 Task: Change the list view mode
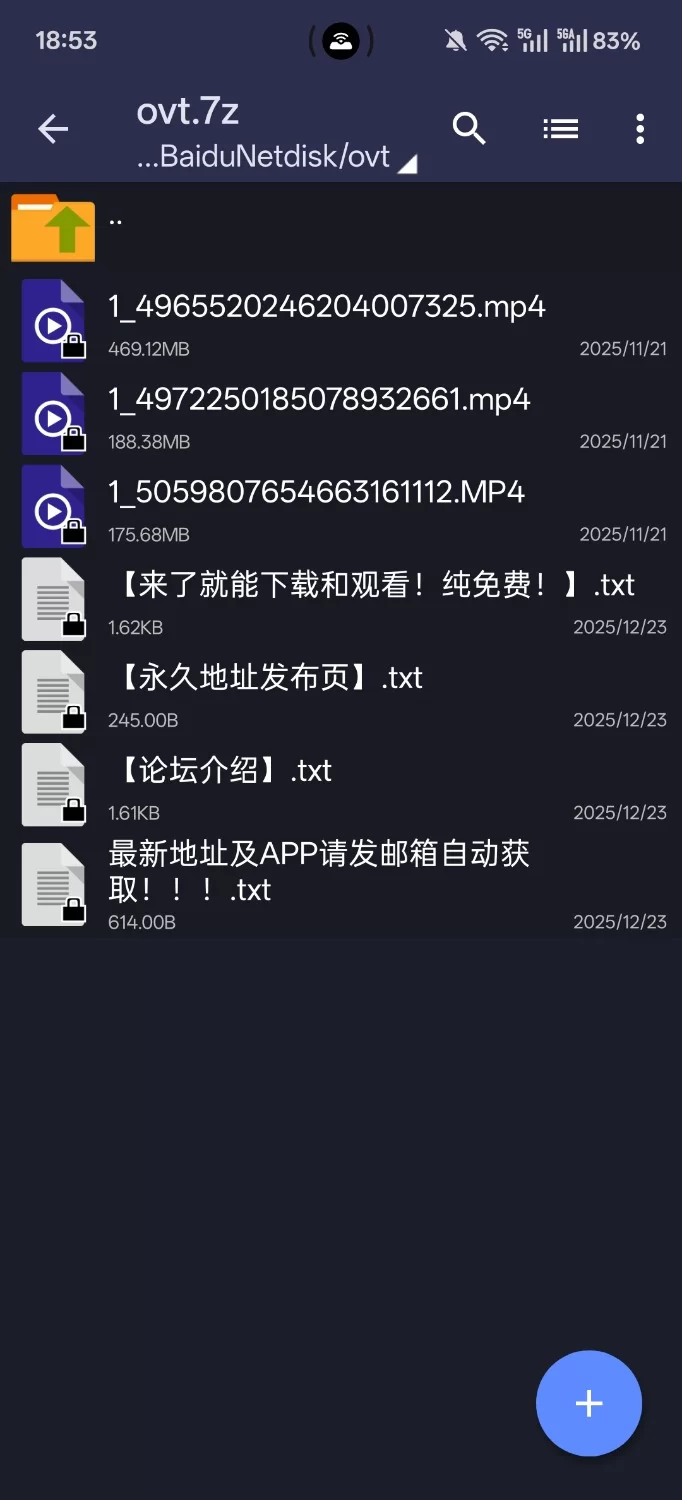pos(560,129)
